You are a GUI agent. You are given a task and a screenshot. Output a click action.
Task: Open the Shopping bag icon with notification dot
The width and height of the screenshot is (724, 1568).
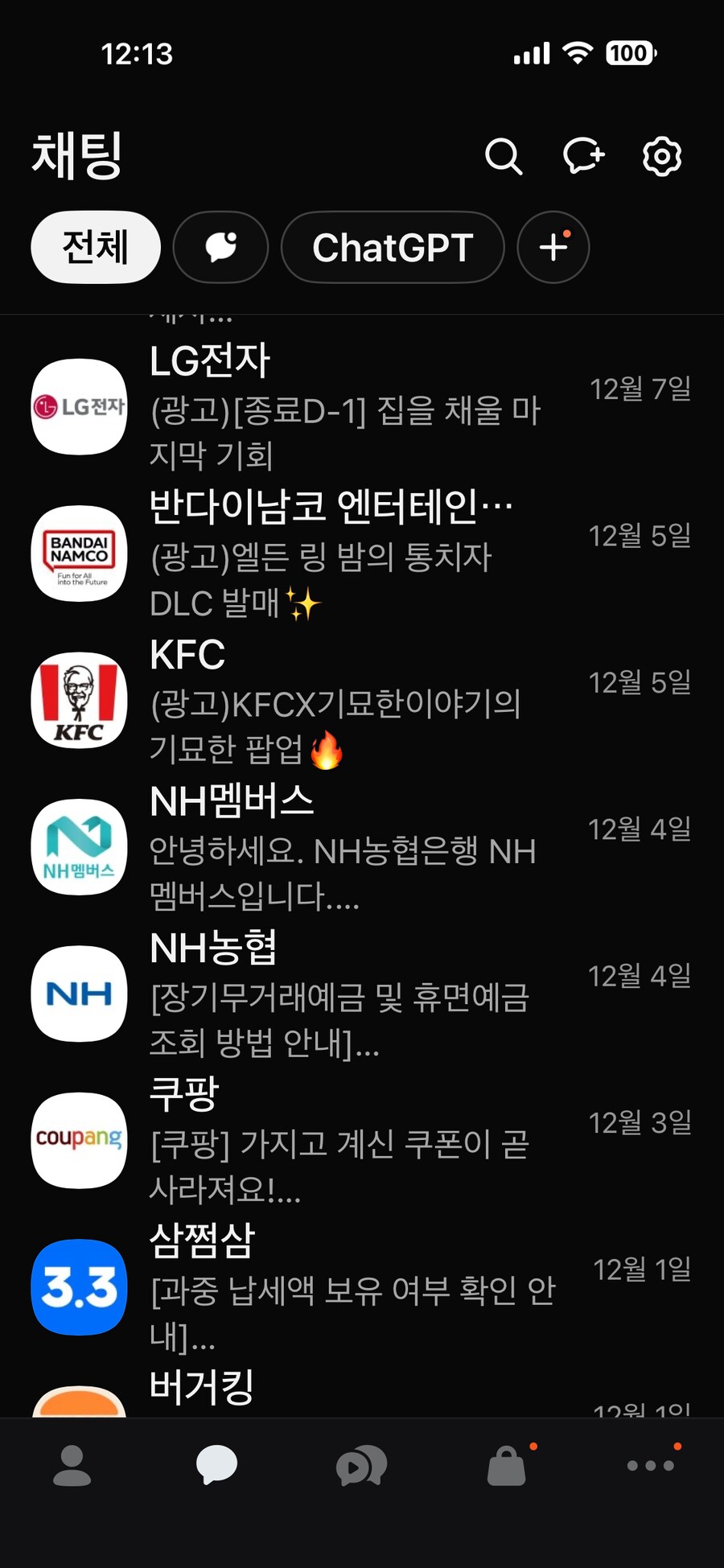(505, 1465)
